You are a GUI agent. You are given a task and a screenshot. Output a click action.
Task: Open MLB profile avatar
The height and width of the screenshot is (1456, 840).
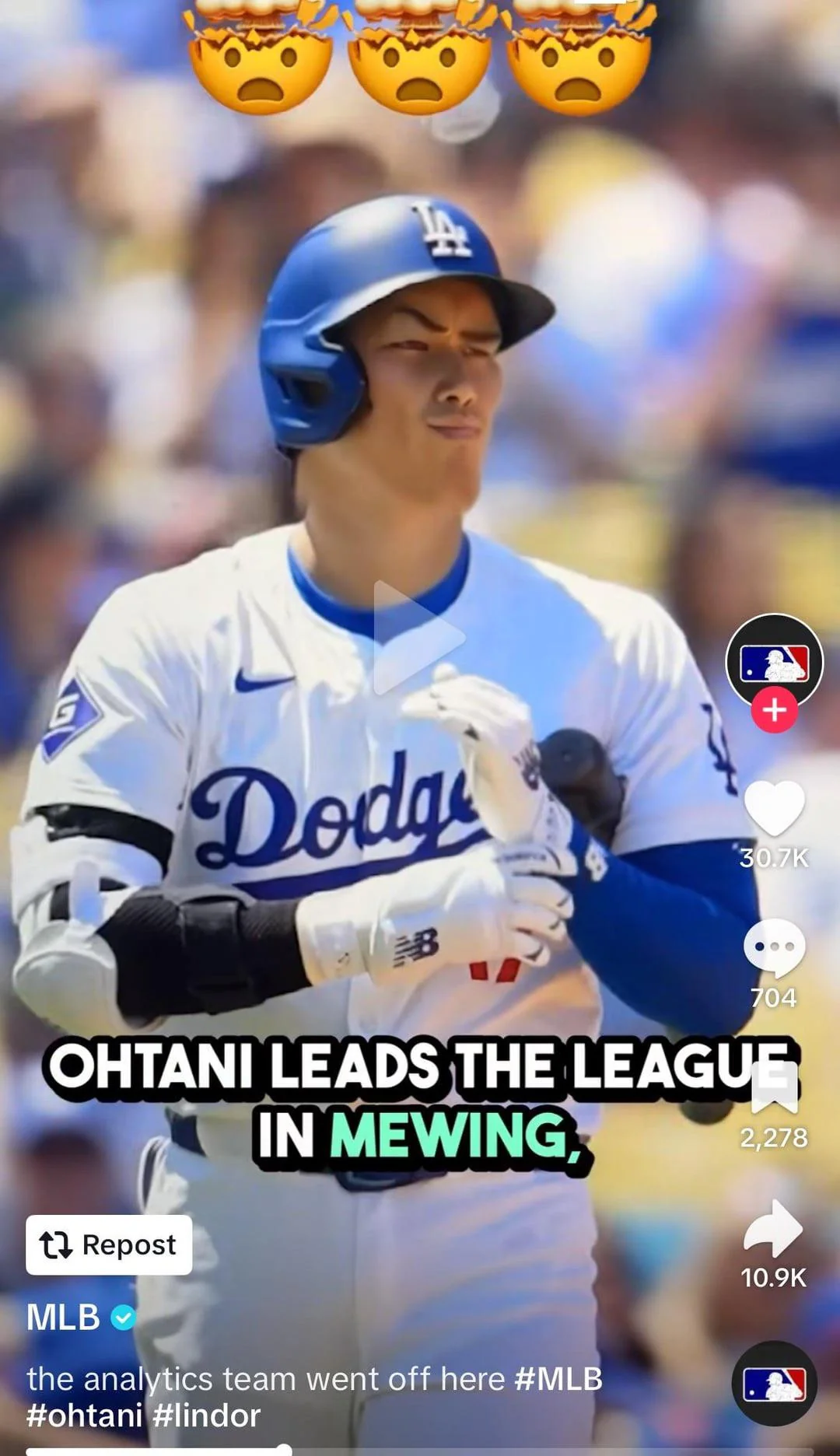point(774,661)
